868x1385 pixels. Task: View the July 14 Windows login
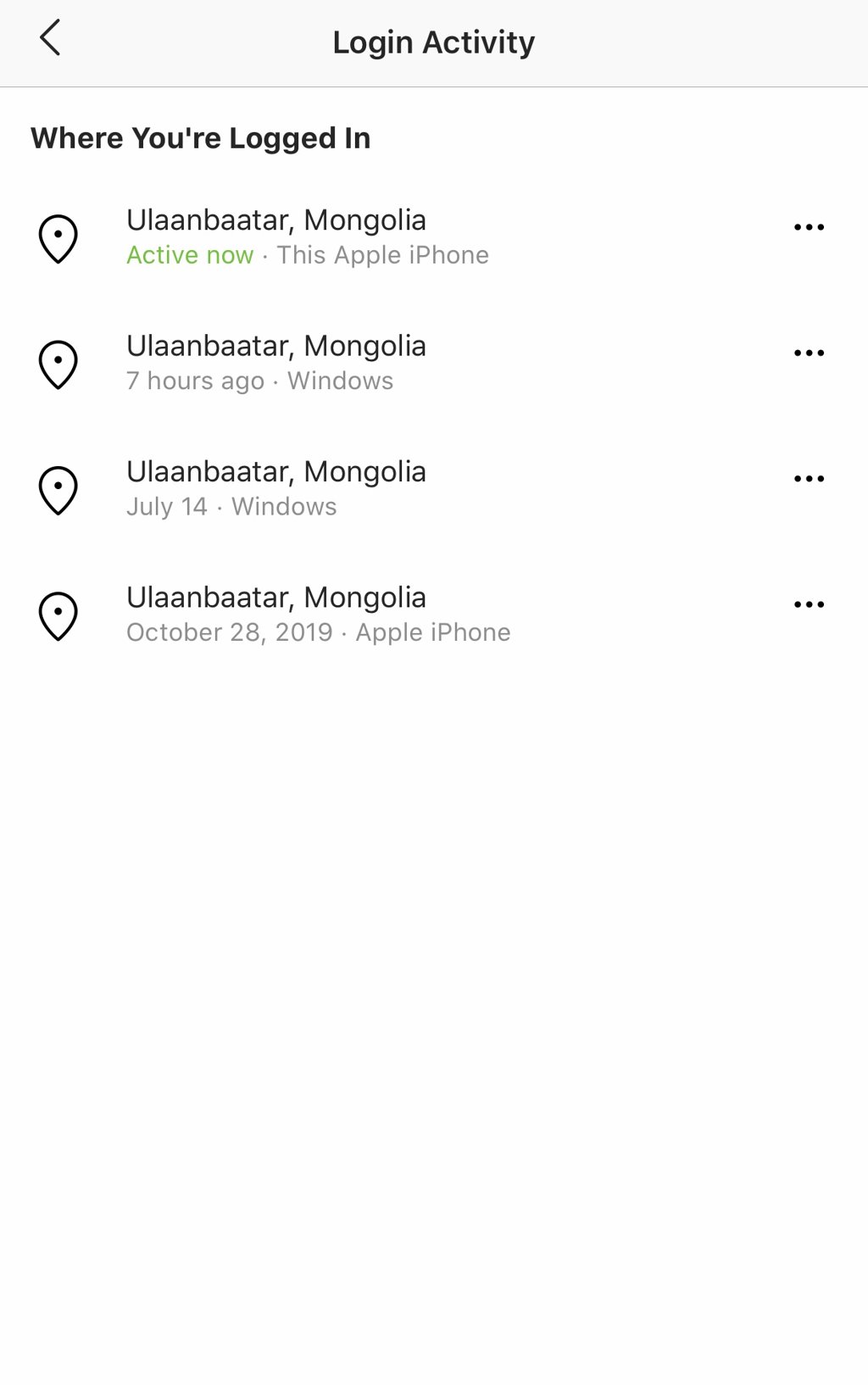click(275, 488)
